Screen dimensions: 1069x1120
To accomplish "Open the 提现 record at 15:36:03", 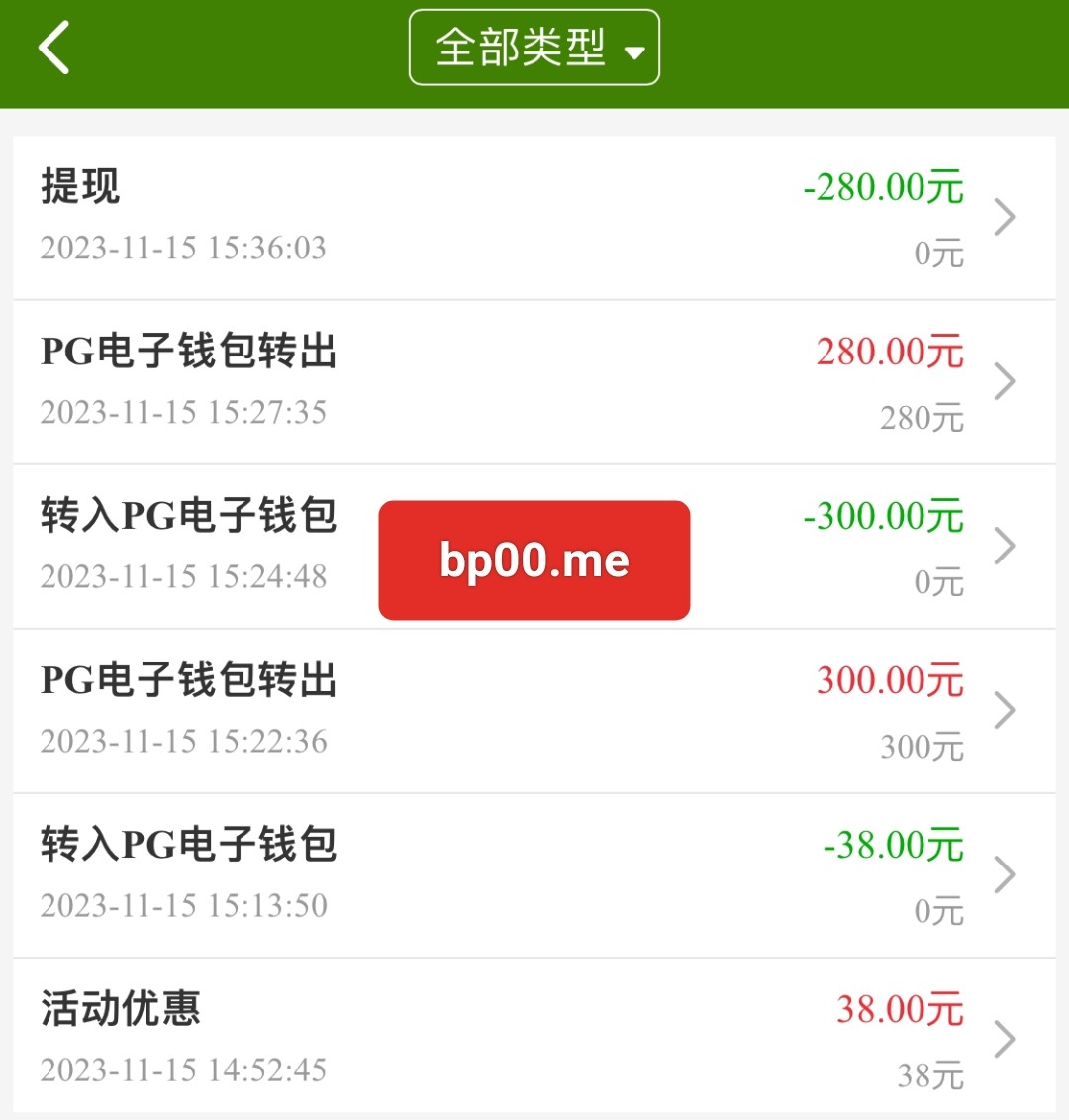I will [x=534, y=218].
